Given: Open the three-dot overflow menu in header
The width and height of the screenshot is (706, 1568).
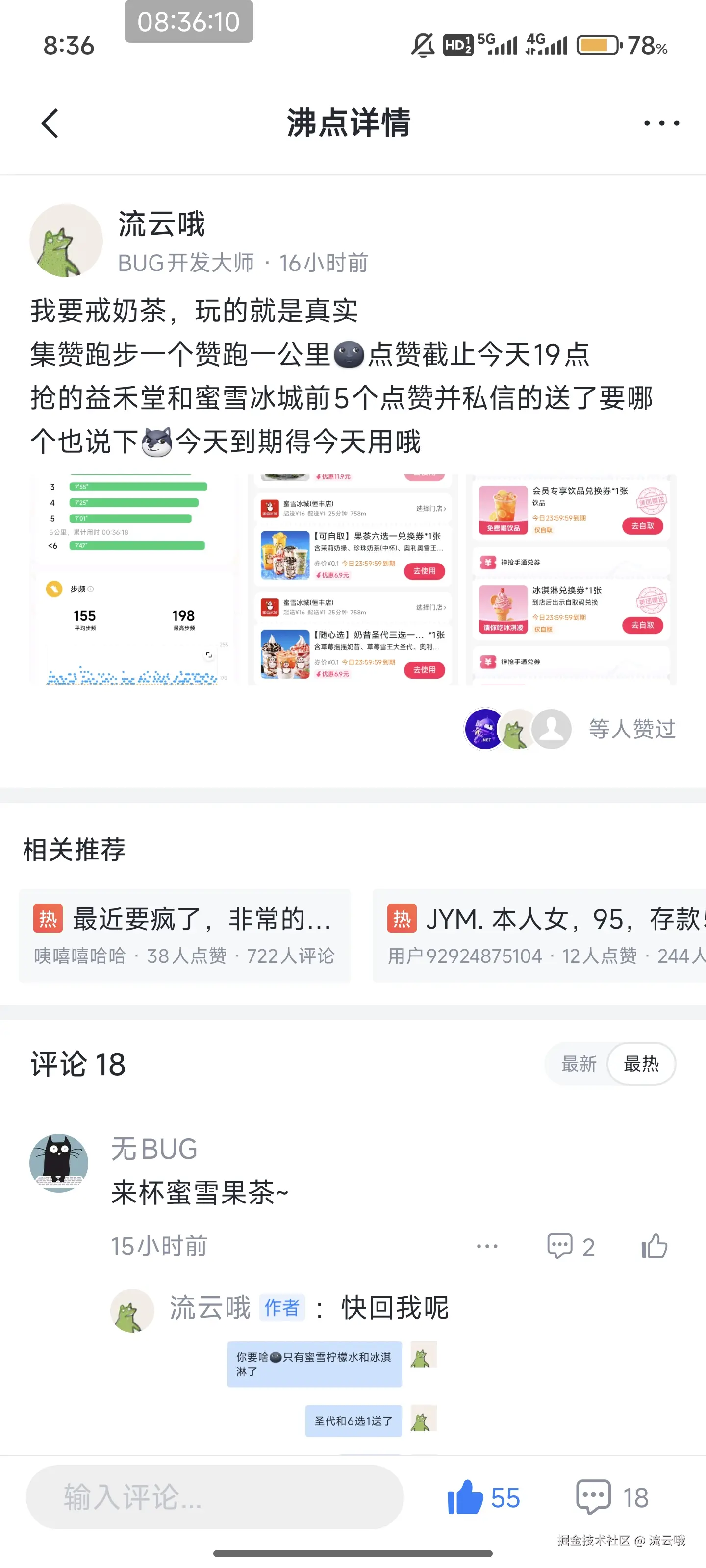Looking at the screenshot, I should (x=661, y=123).
